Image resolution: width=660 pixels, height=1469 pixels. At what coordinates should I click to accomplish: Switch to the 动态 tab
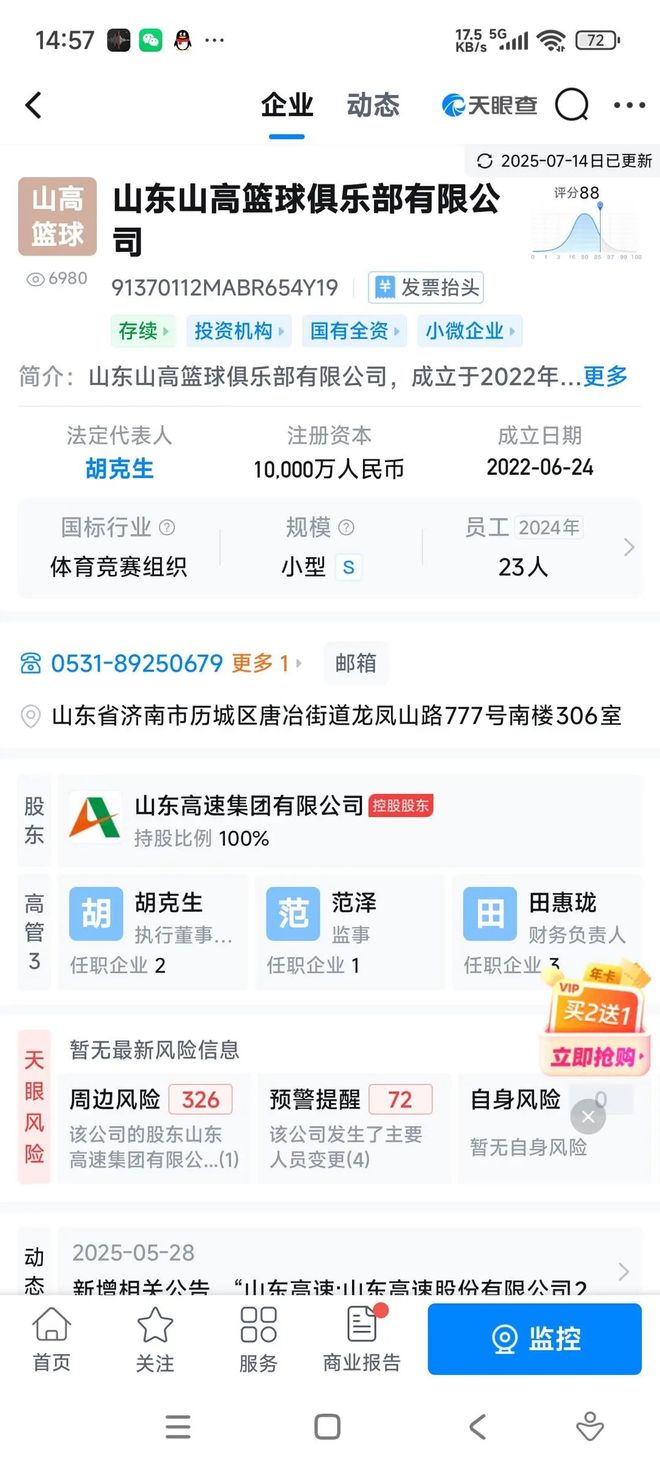[373, 105]
